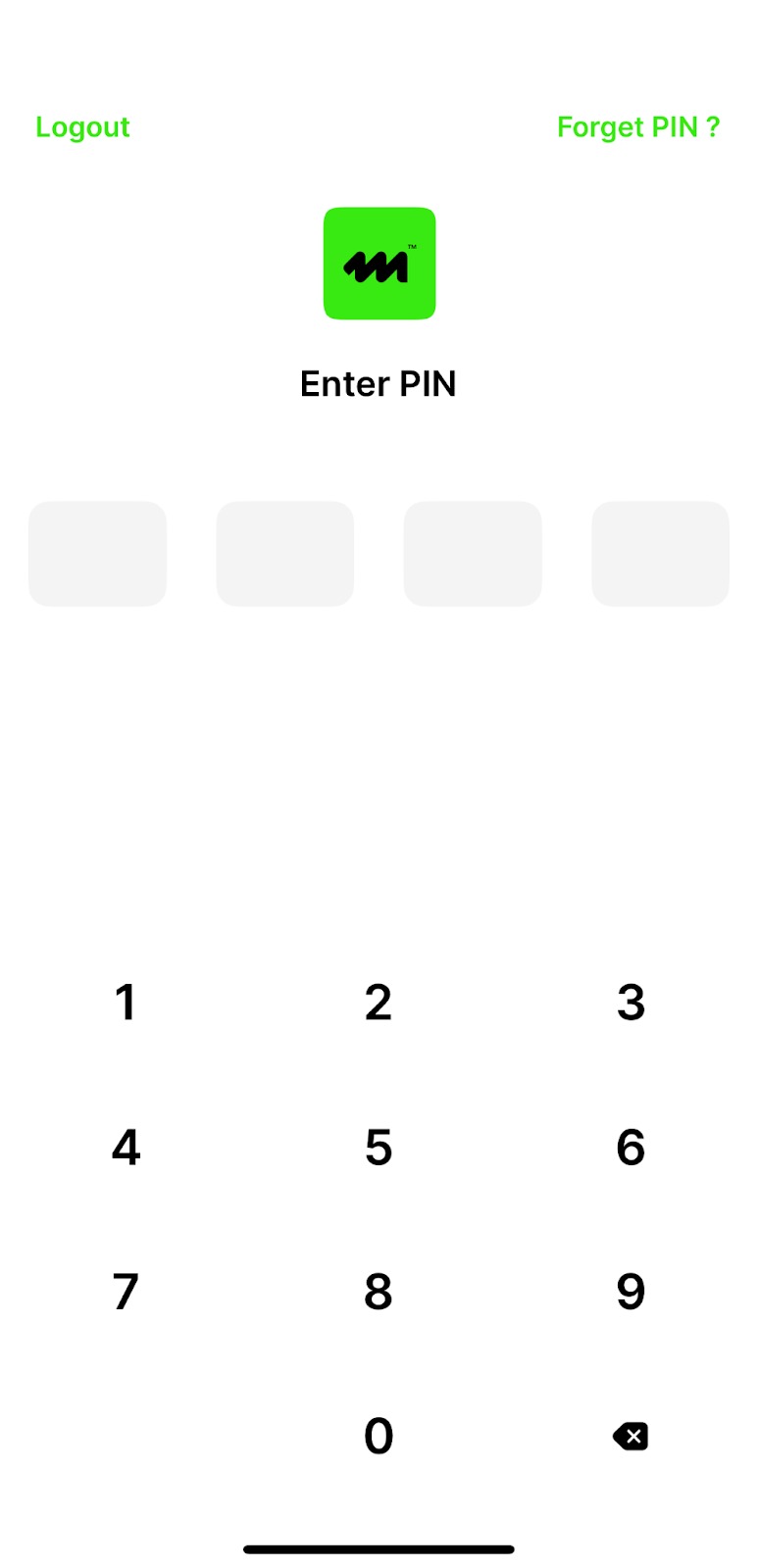Viewport: 758px width, 1568px height.
Task: Tap the number 2 key
Action: point(379,1003)
